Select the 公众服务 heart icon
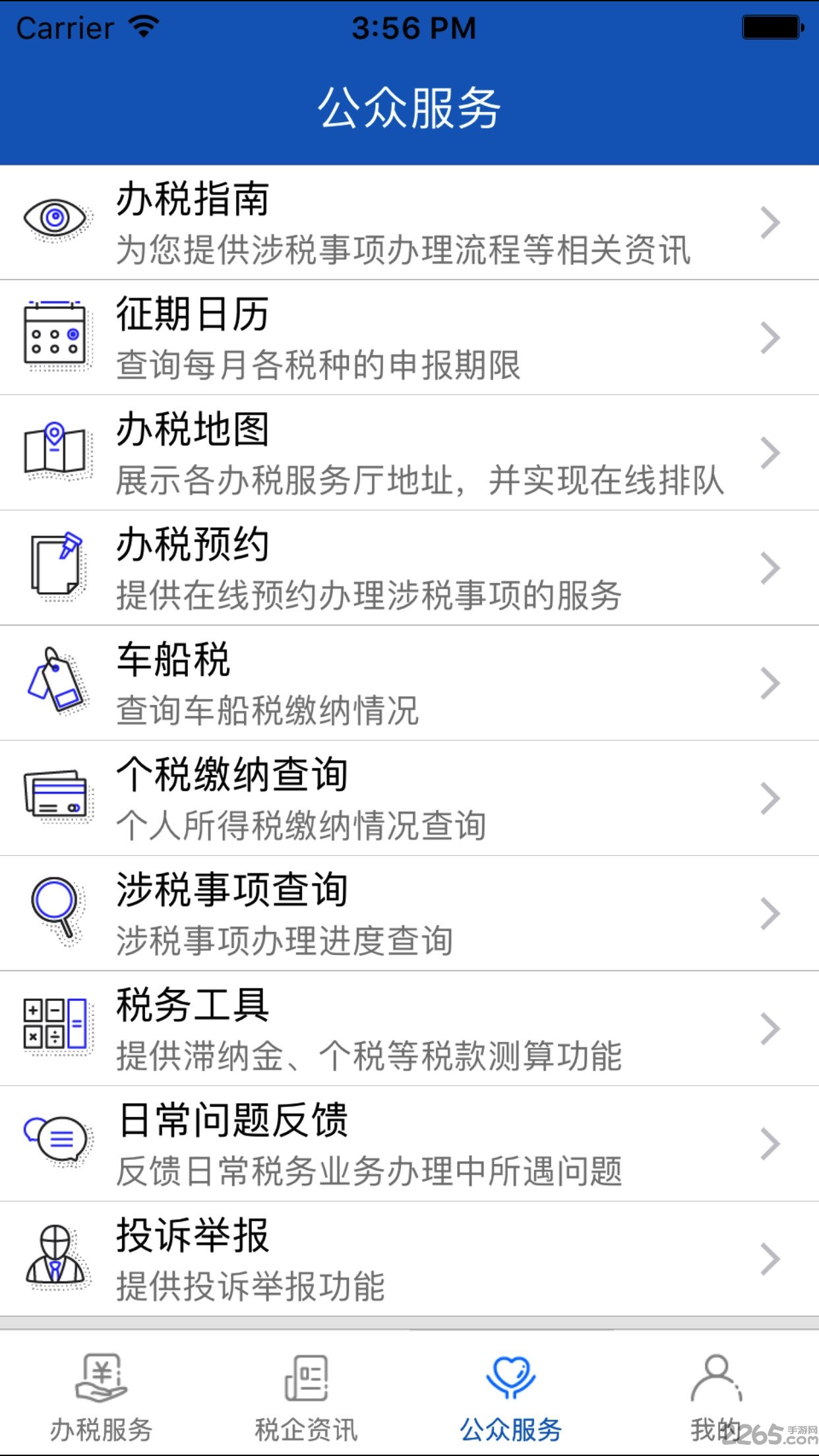 point(512,1375)
